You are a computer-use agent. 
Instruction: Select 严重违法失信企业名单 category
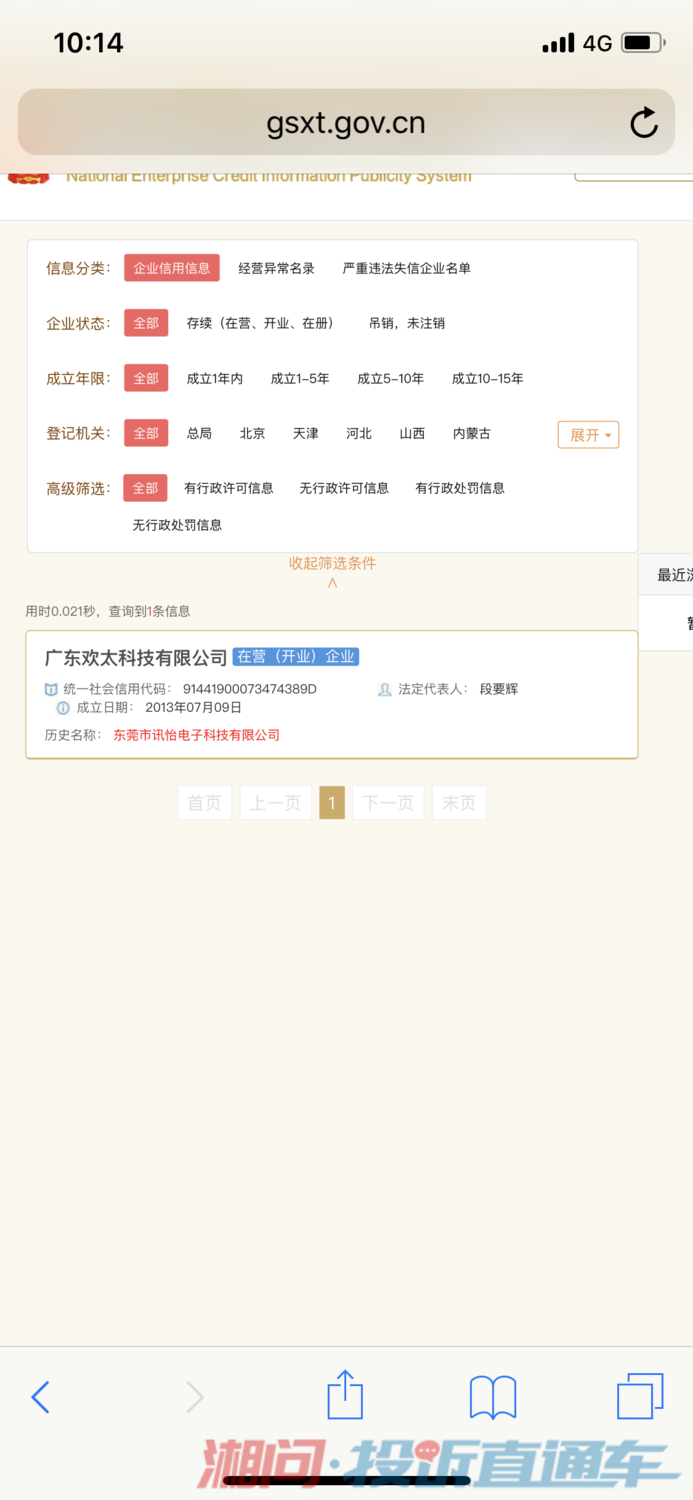(x=406, y=268)
